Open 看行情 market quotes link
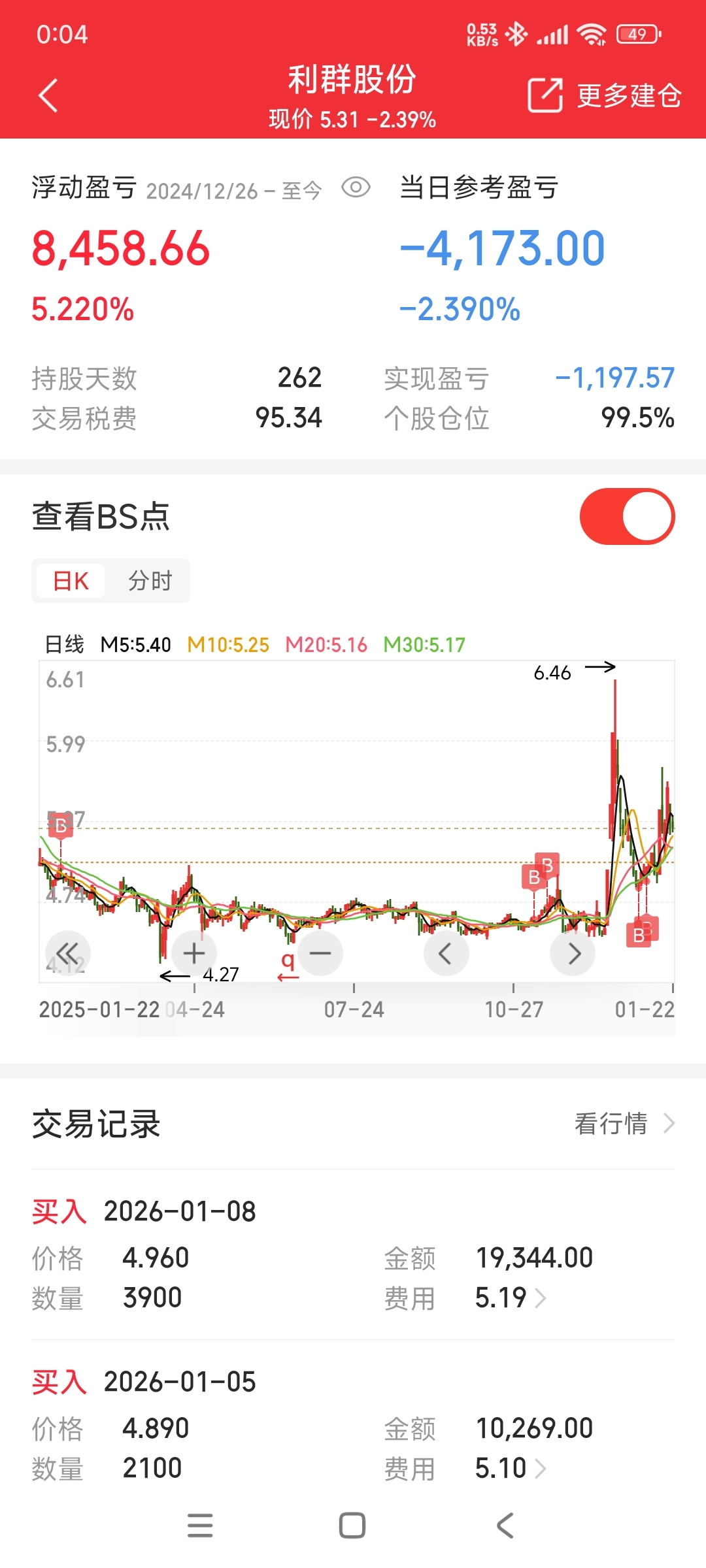Screen dimensions: 706x1568 point(624,1124)
